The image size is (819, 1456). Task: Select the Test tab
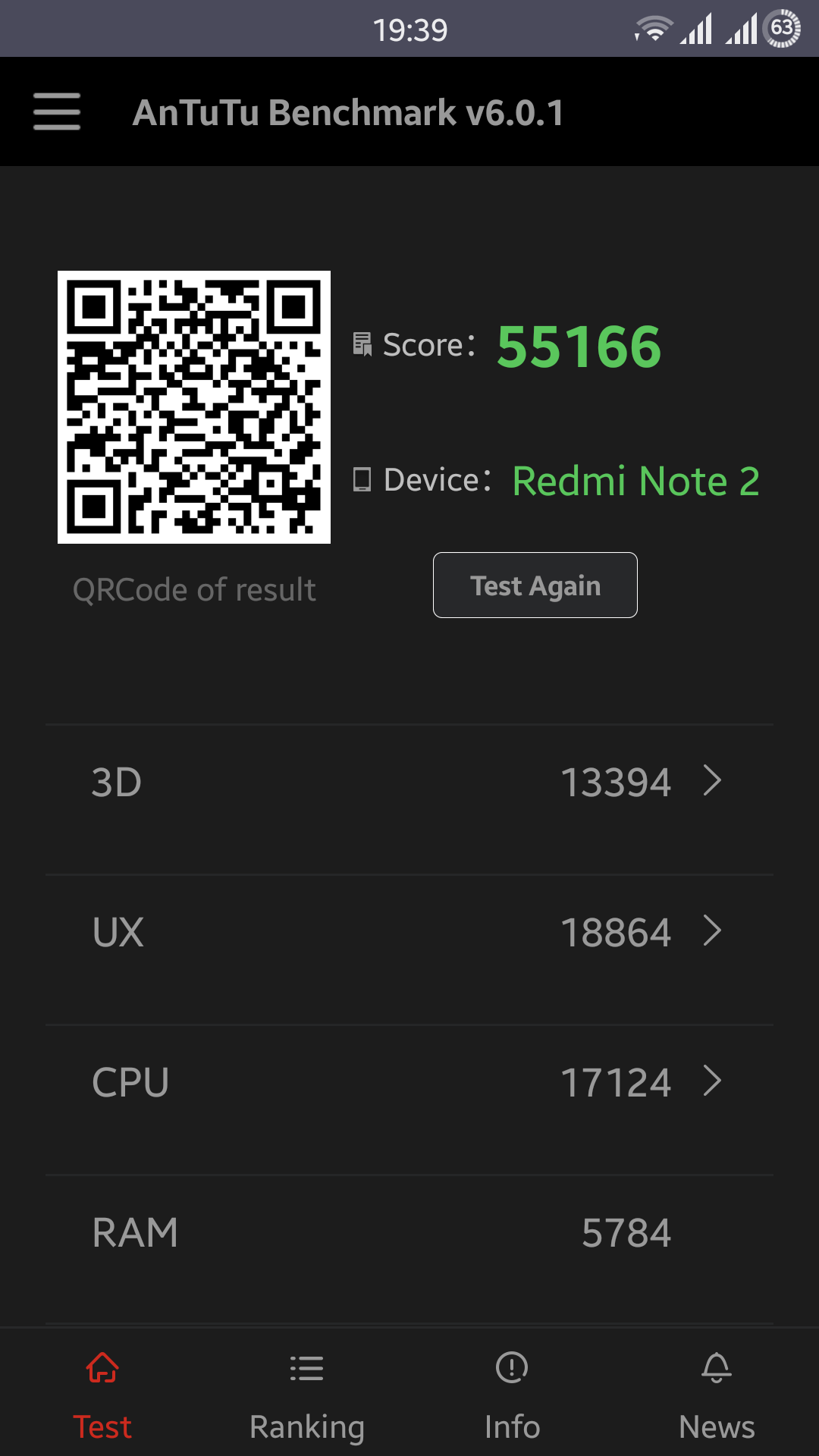click(x=102, y=1395)
